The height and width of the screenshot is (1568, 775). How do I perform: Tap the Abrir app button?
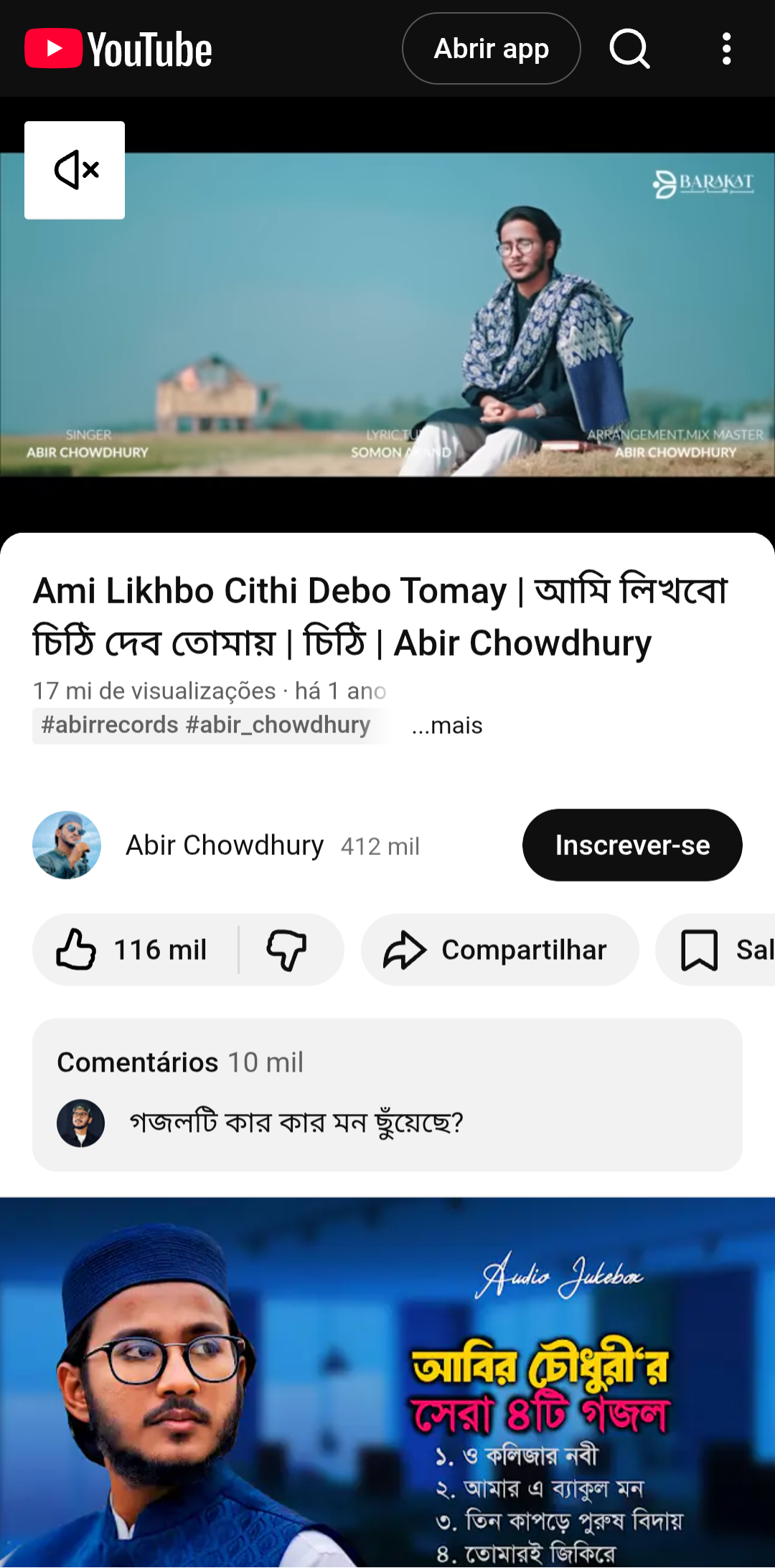point(491,49)
